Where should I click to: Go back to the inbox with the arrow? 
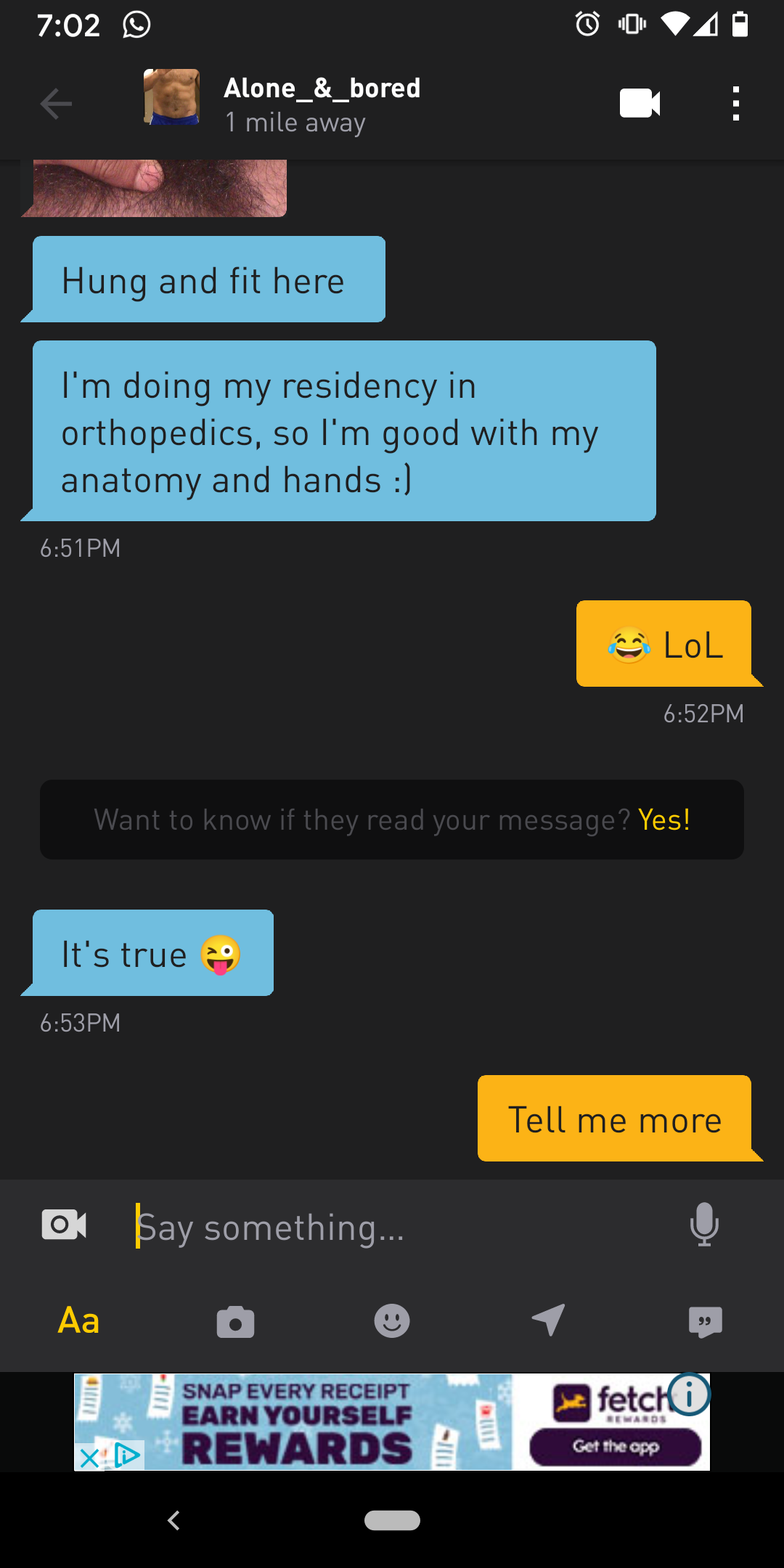[x=55, y=103]
